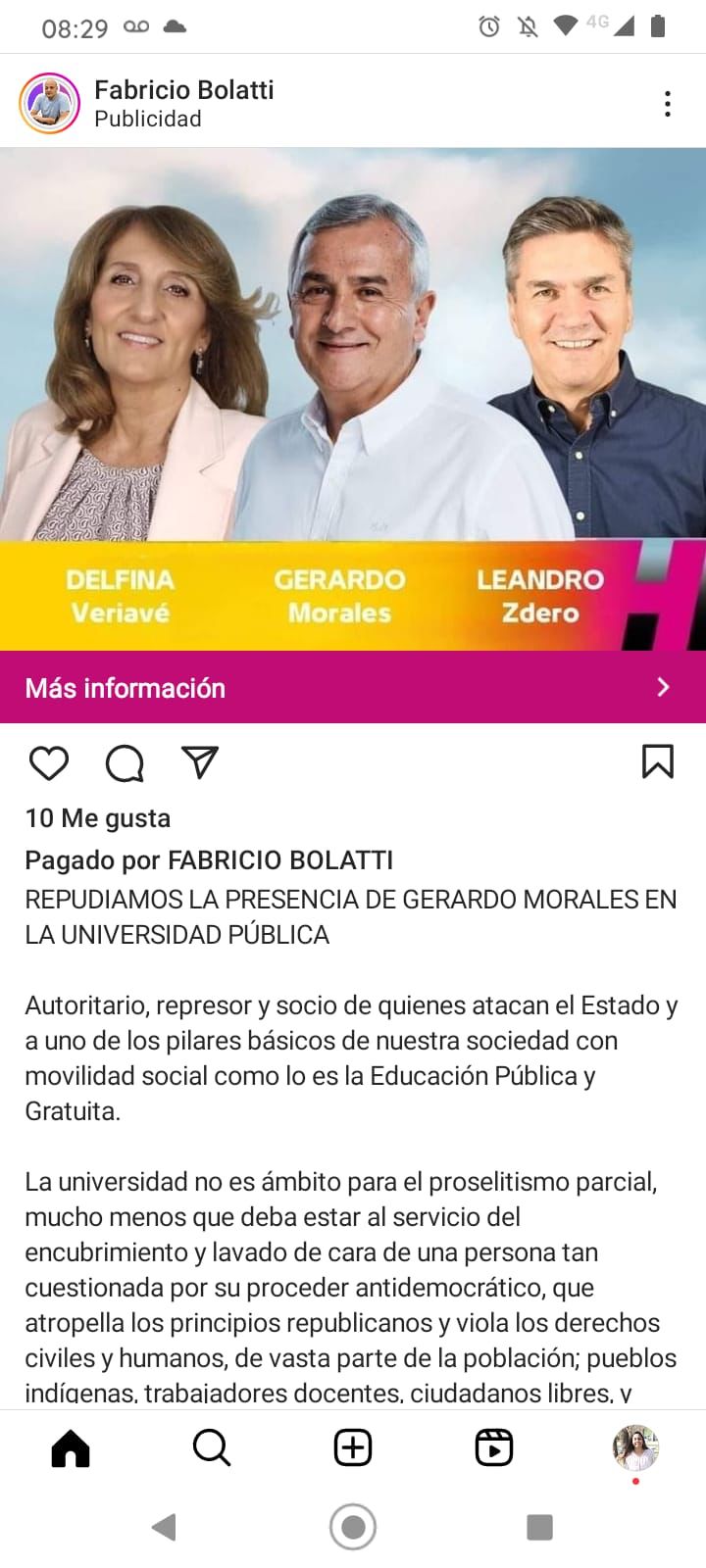The height and width of the screenshot is (1568, 706).
Task: Save this post with the bookmark
Action: (657, 761)
